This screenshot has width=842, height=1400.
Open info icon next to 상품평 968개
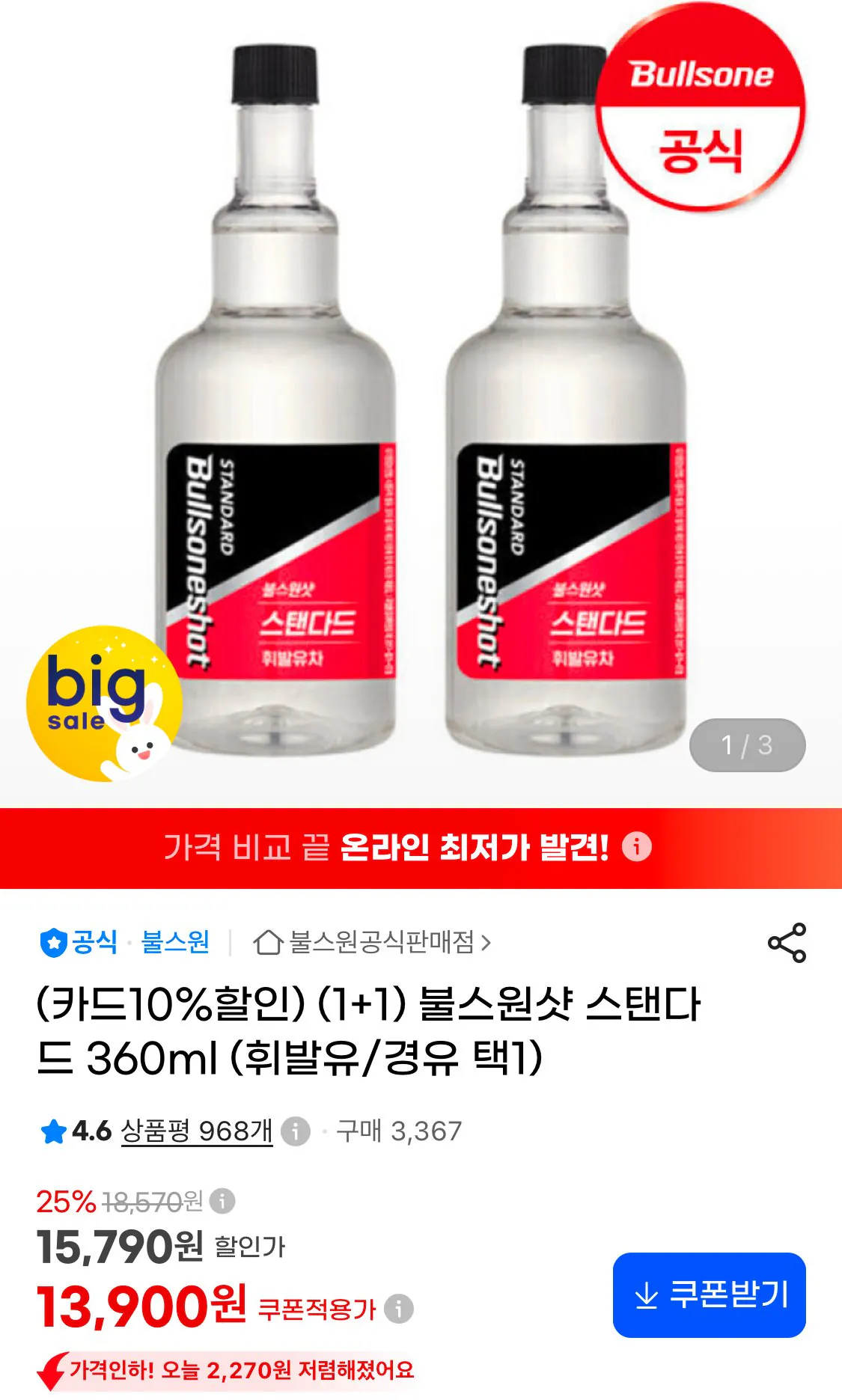[x=296, y=1131]
